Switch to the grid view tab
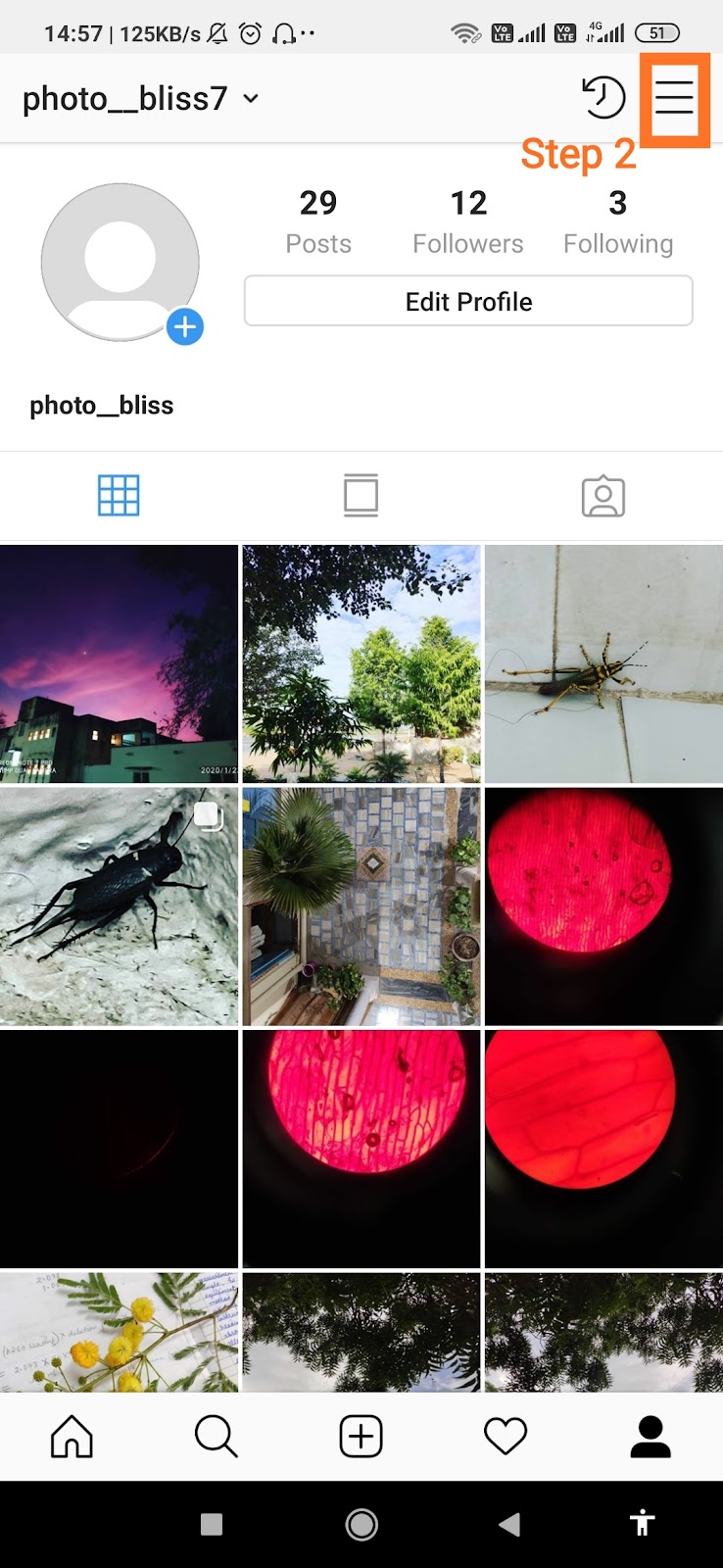 [119, 496]
